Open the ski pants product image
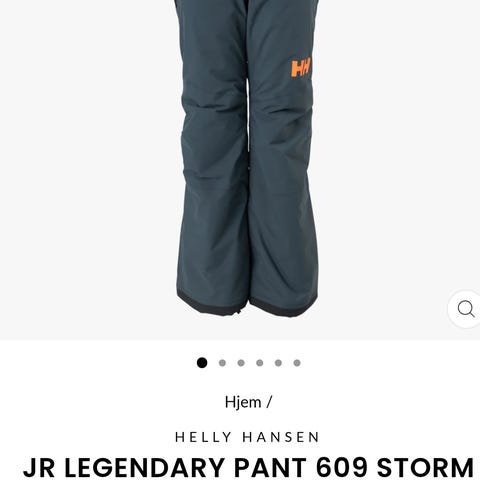 pyautogui.click(x=247, y=158)
